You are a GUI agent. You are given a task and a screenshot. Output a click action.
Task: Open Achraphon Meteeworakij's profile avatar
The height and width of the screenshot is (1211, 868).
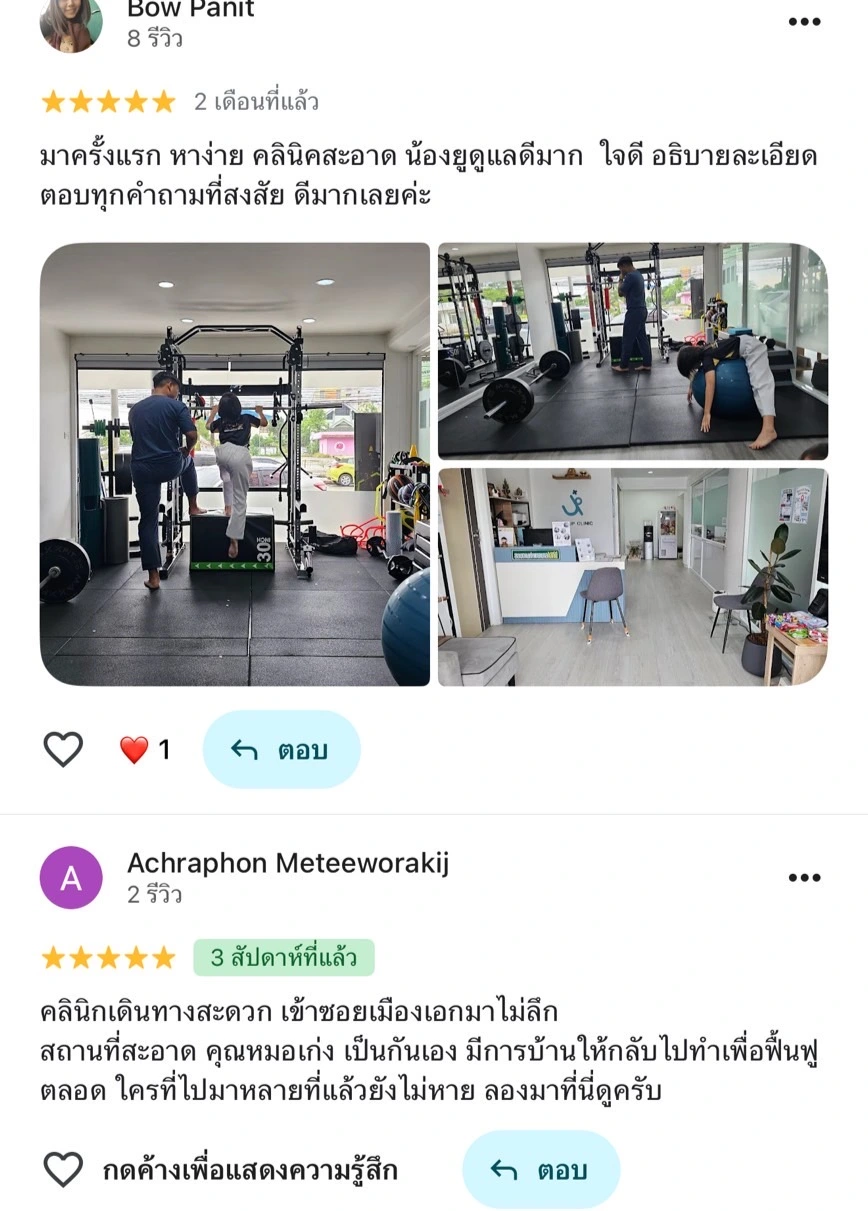click(70, 877)
